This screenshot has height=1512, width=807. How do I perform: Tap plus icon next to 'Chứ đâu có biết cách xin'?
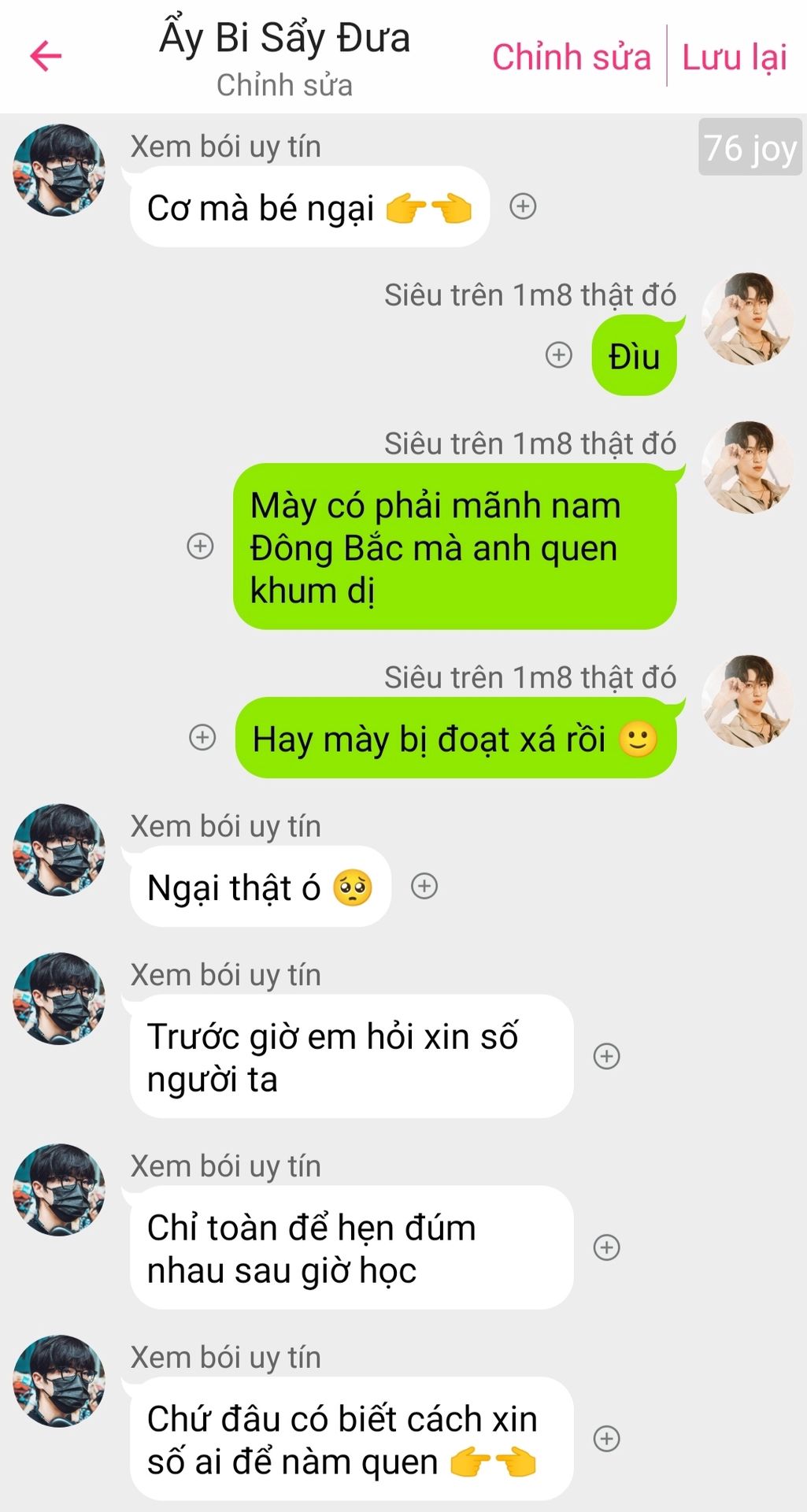(606, 1439)
